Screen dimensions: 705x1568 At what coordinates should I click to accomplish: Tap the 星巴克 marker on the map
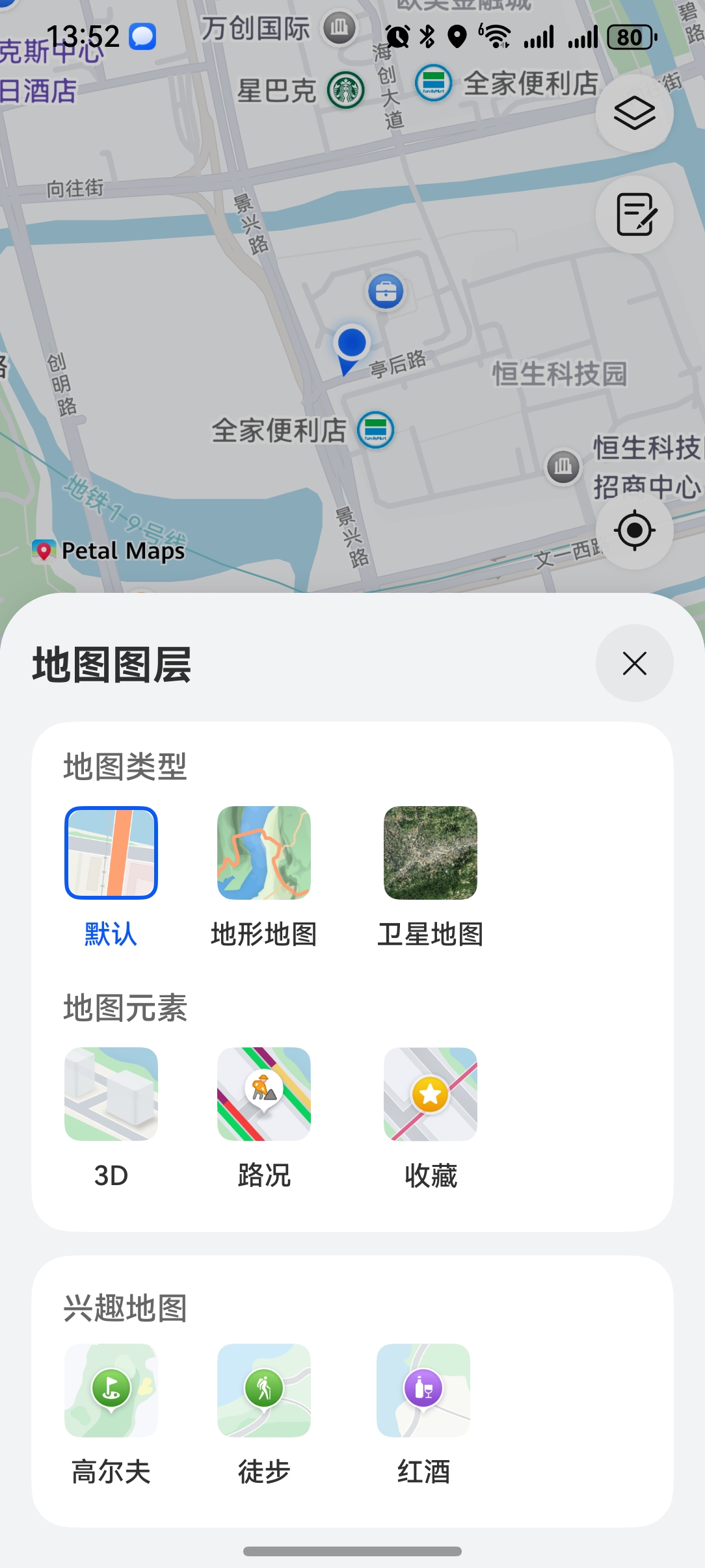[x=345, y=90]
